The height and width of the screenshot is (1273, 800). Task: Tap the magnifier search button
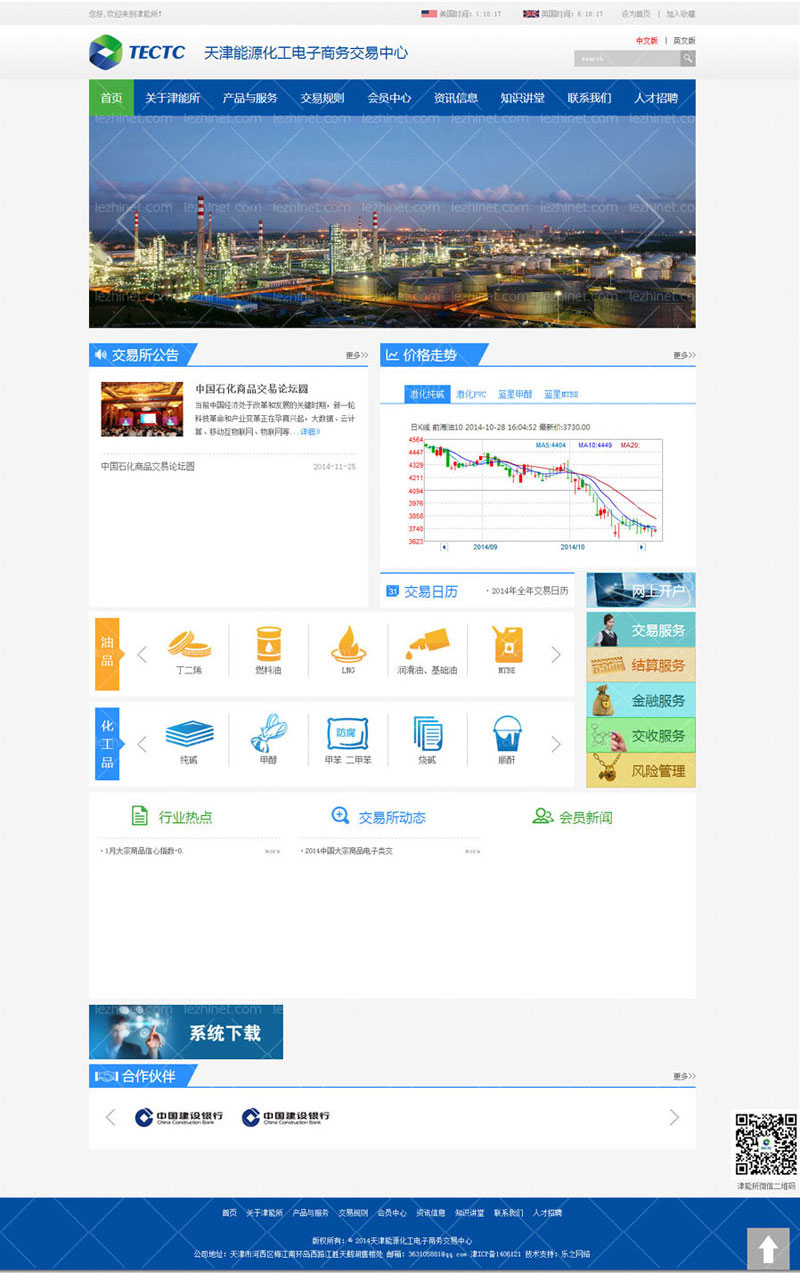click(x=688, y=59)
